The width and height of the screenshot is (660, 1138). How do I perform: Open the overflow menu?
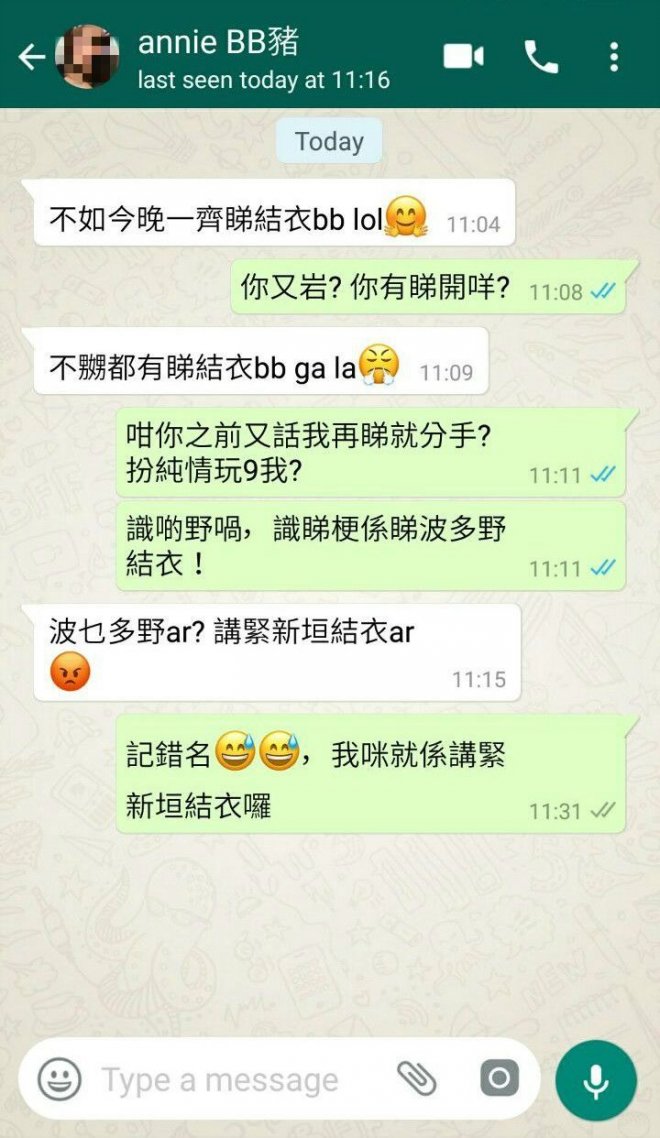pos(614,57)
